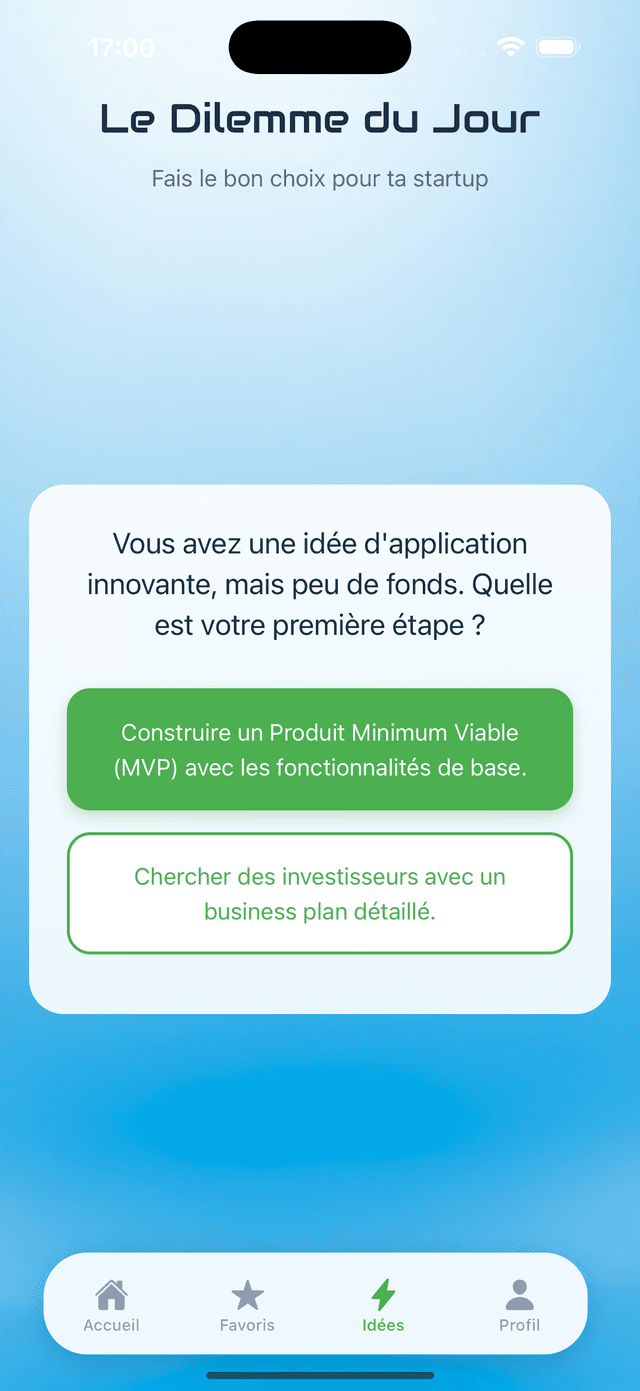Switch to the Profil tab
This screenshot has width=640, height=1391.
pos(519,1305)
